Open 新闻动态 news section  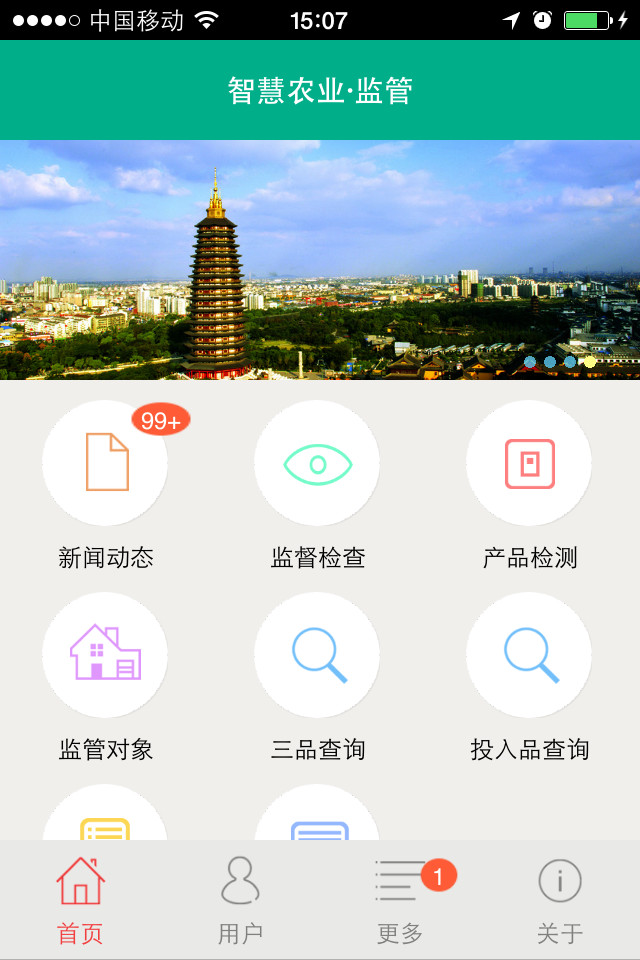tap(105, 463)
